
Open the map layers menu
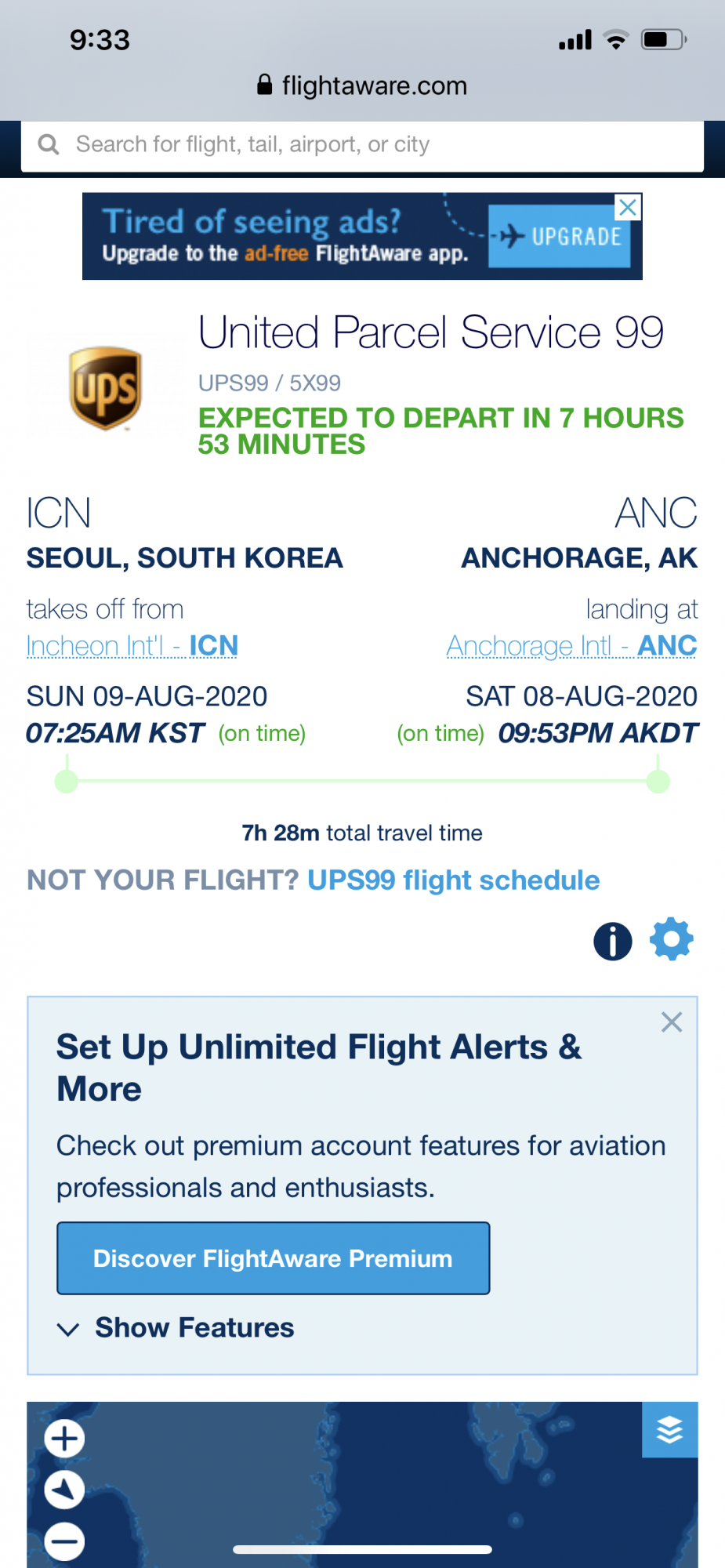(x=669, y=1430)
